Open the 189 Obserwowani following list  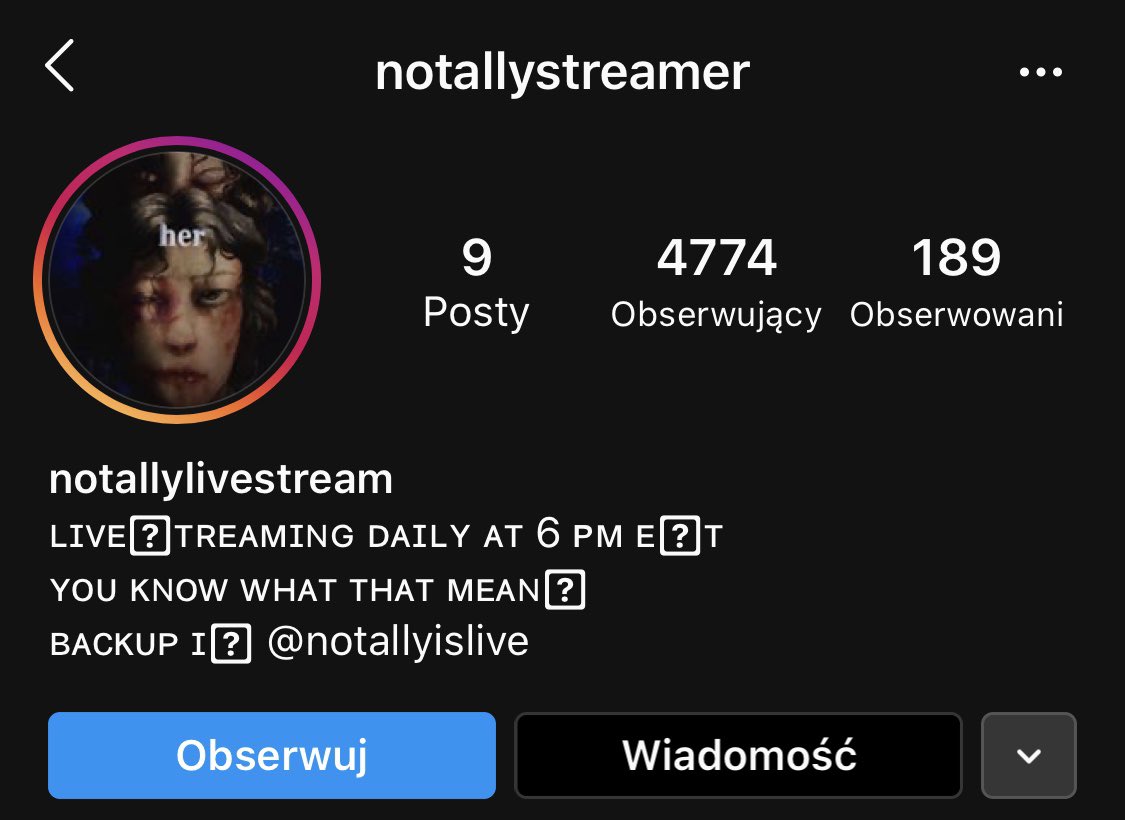point(956,284)
